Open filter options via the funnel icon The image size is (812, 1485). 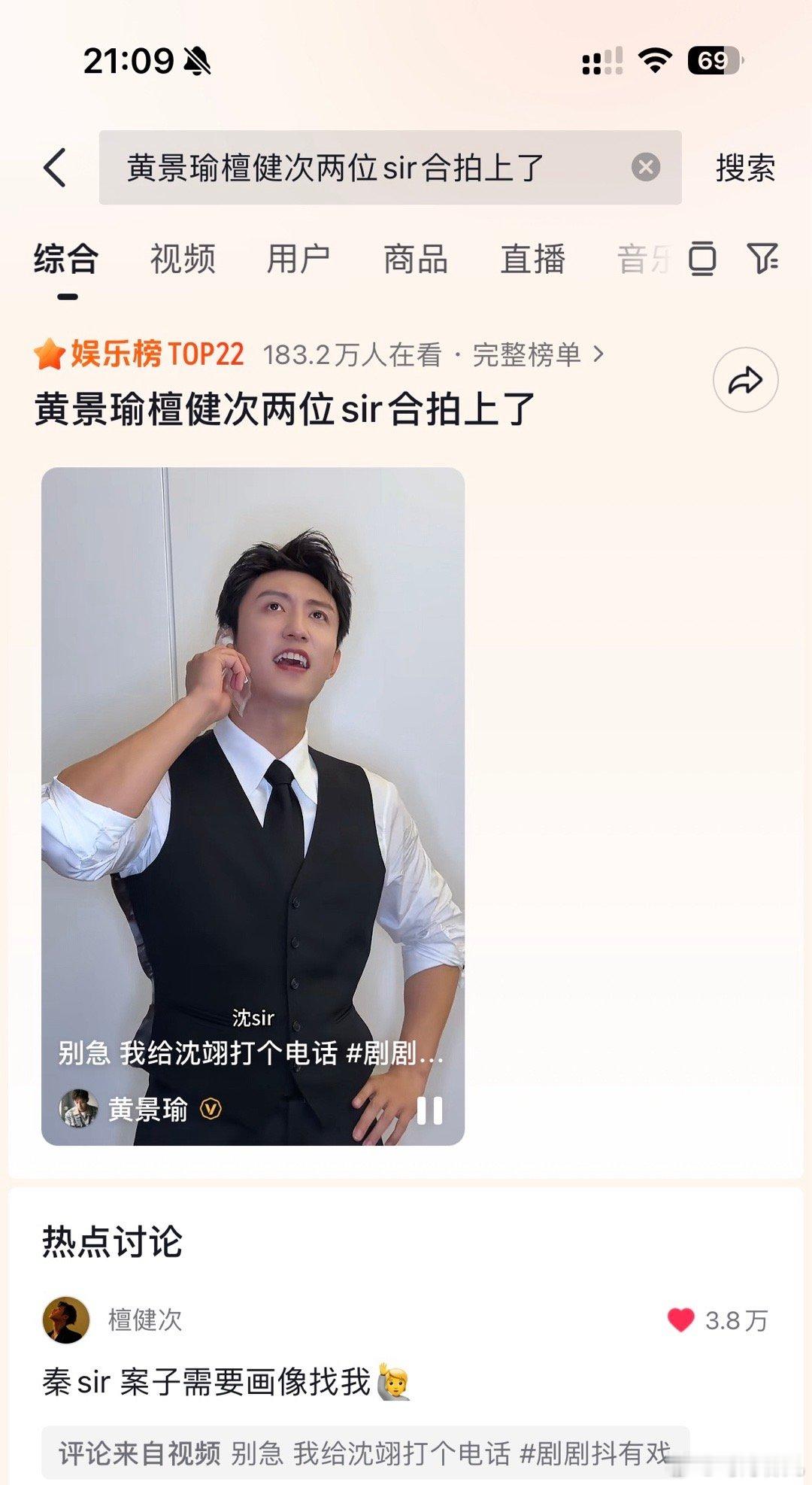tap(765, 259)
